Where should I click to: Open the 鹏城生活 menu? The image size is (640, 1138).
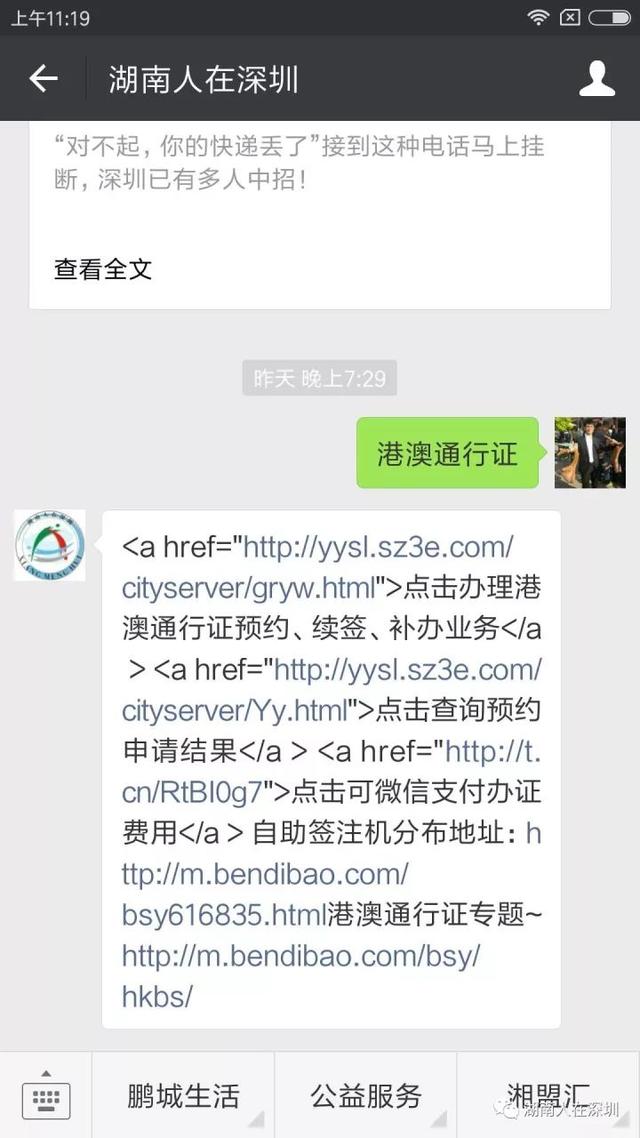pyautogui.click(x=183, y=1096)
